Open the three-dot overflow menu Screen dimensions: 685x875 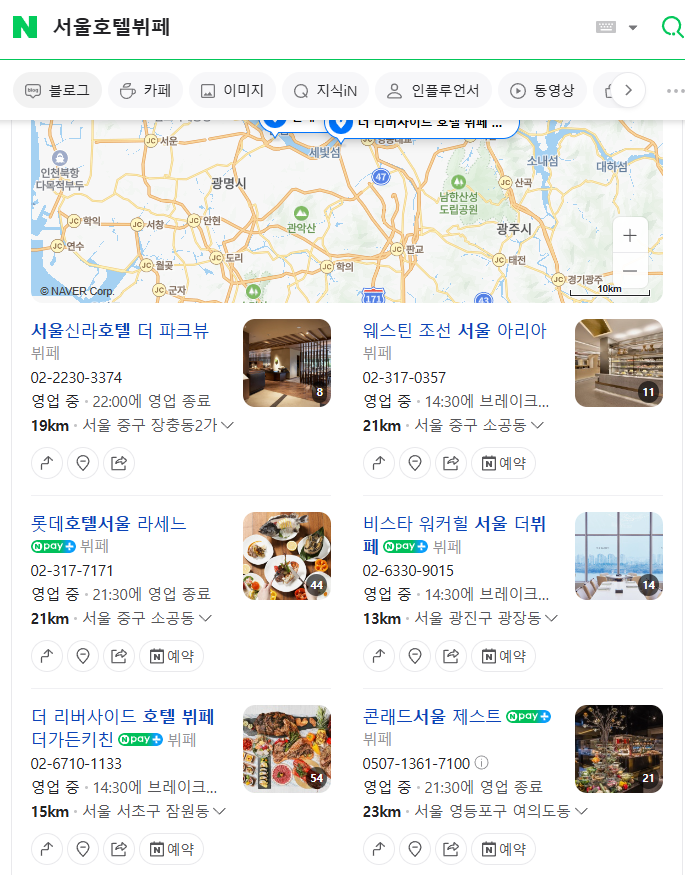click(675, 90)
